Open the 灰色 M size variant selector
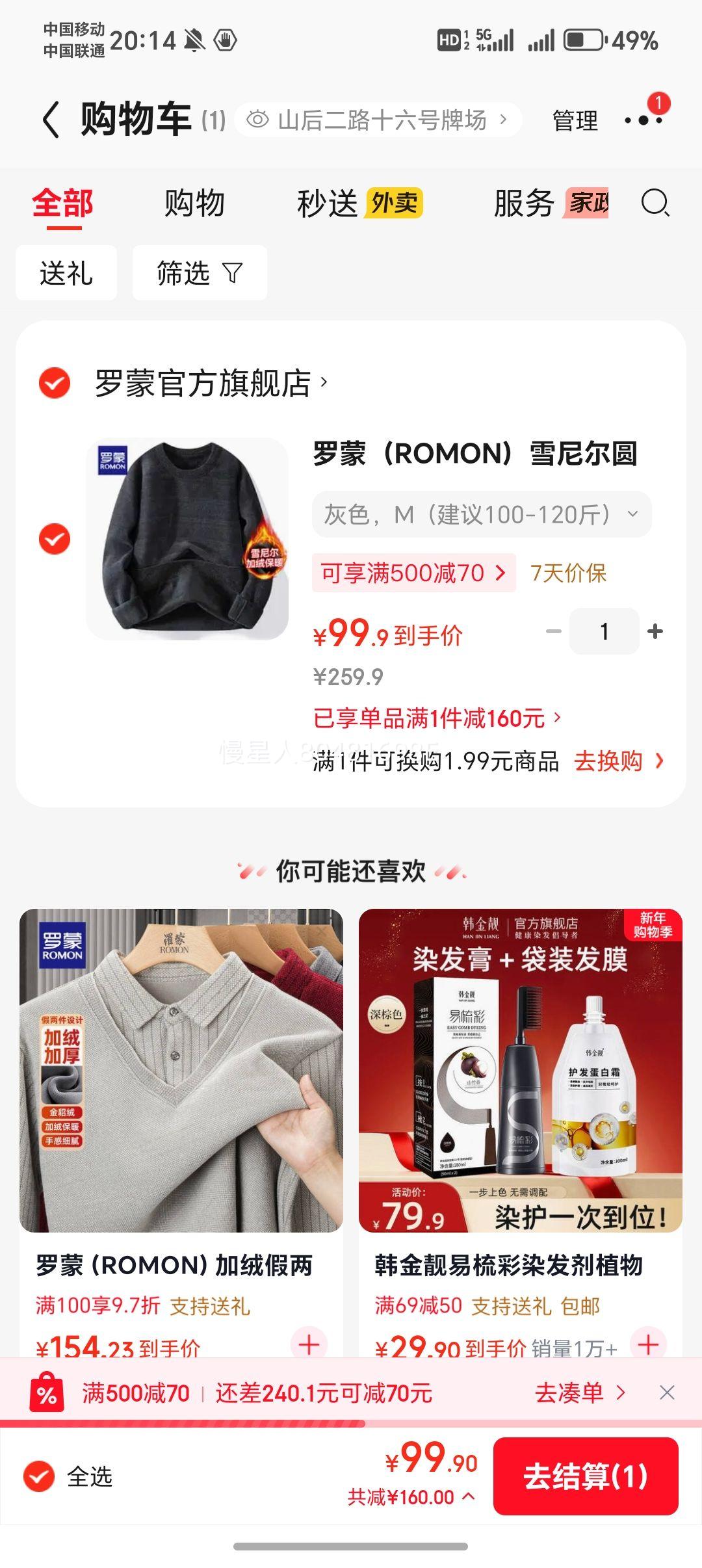The image size is (702, 1568). [481, 514]
